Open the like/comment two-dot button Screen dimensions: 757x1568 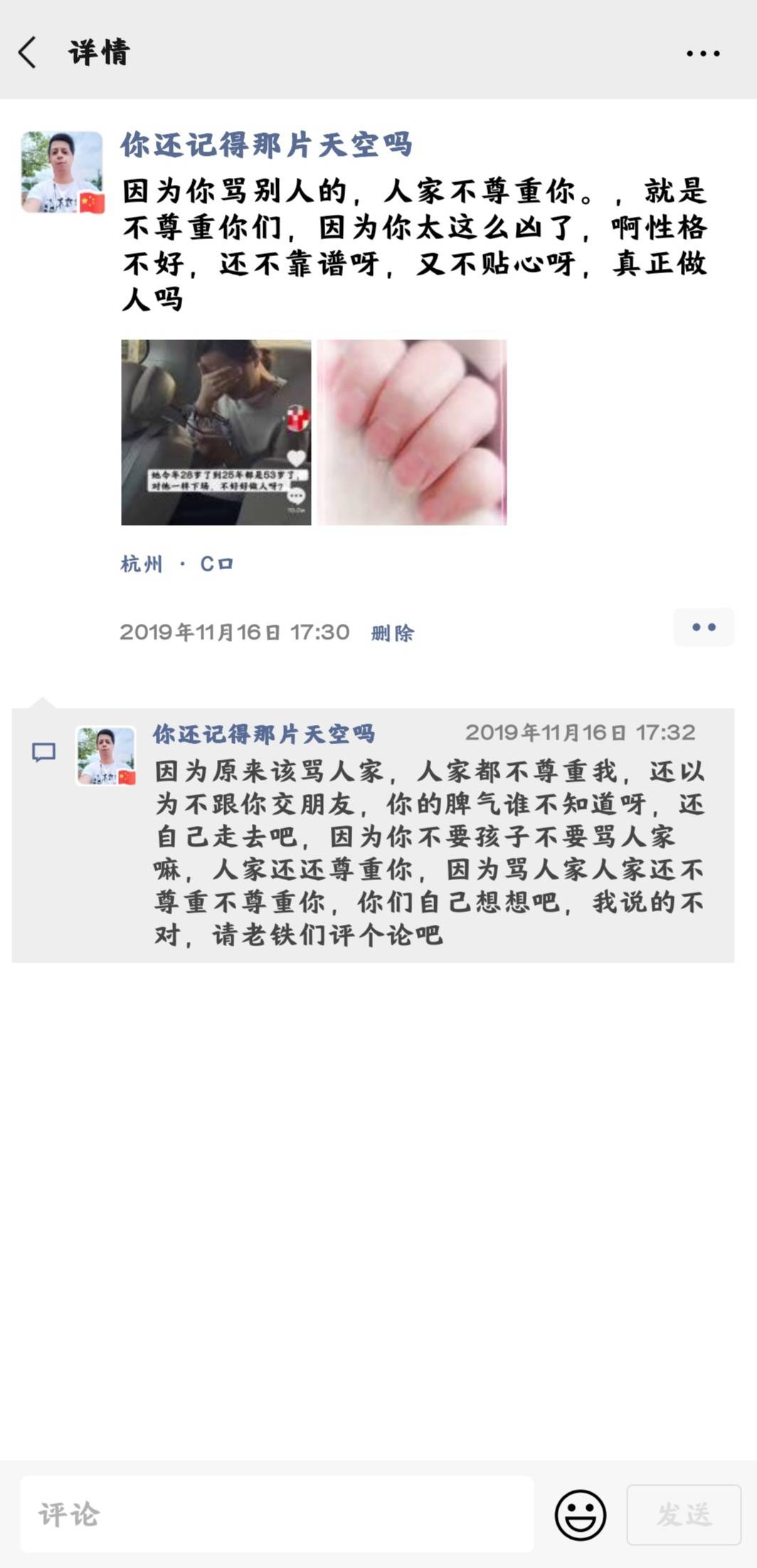tap(704, 627)
